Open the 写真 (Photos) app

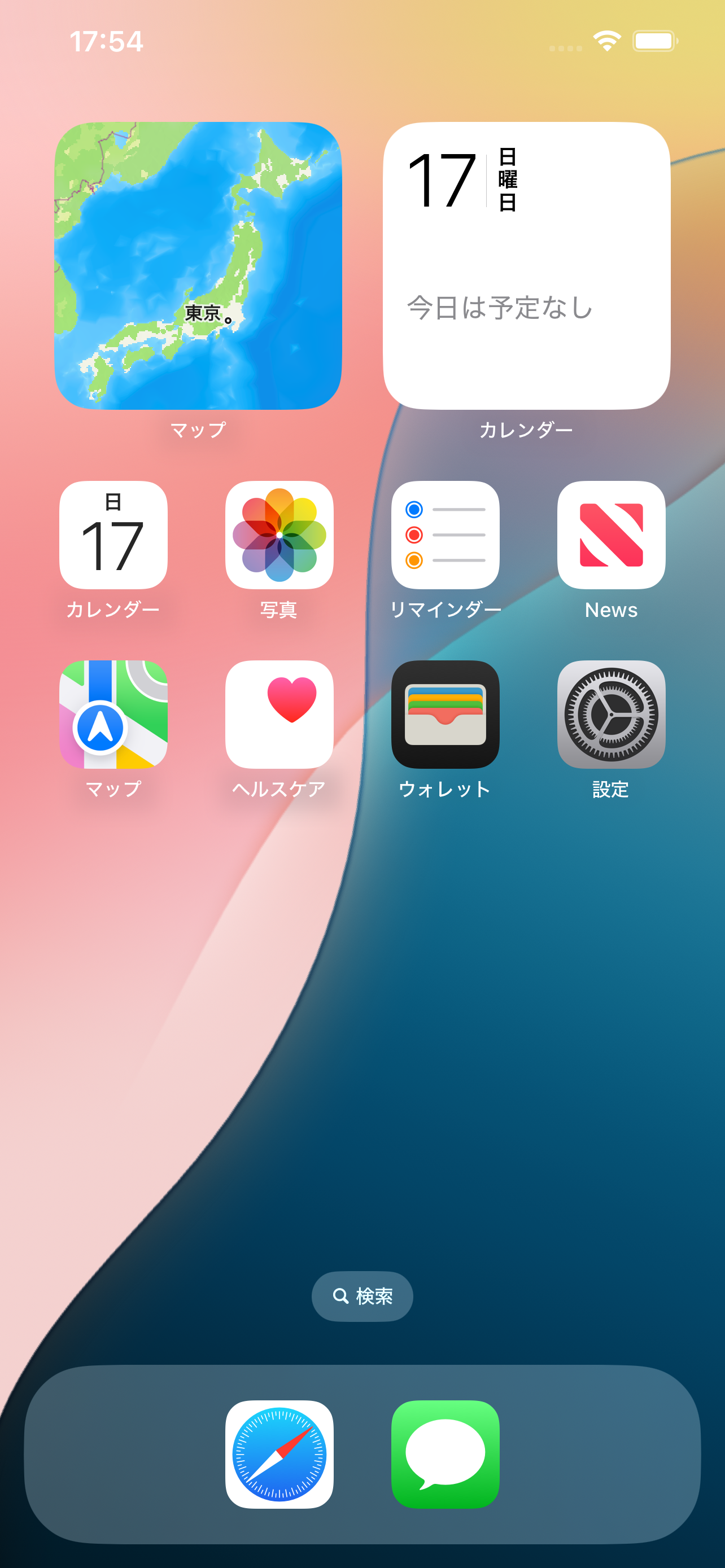point(279,536)
